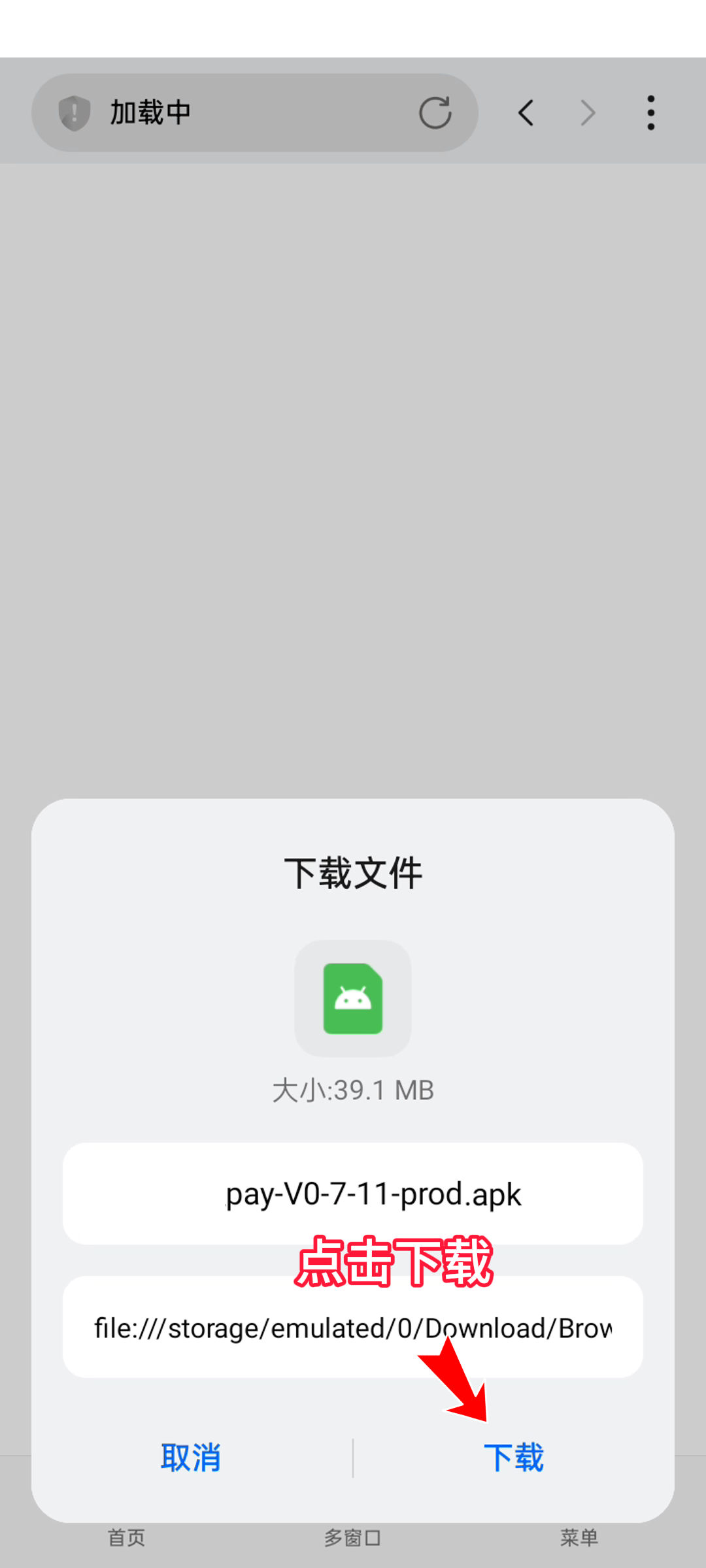Viewport: 706px width, 1568px height.
Task: Change the file:///storage download path field
Action: 353,1327
